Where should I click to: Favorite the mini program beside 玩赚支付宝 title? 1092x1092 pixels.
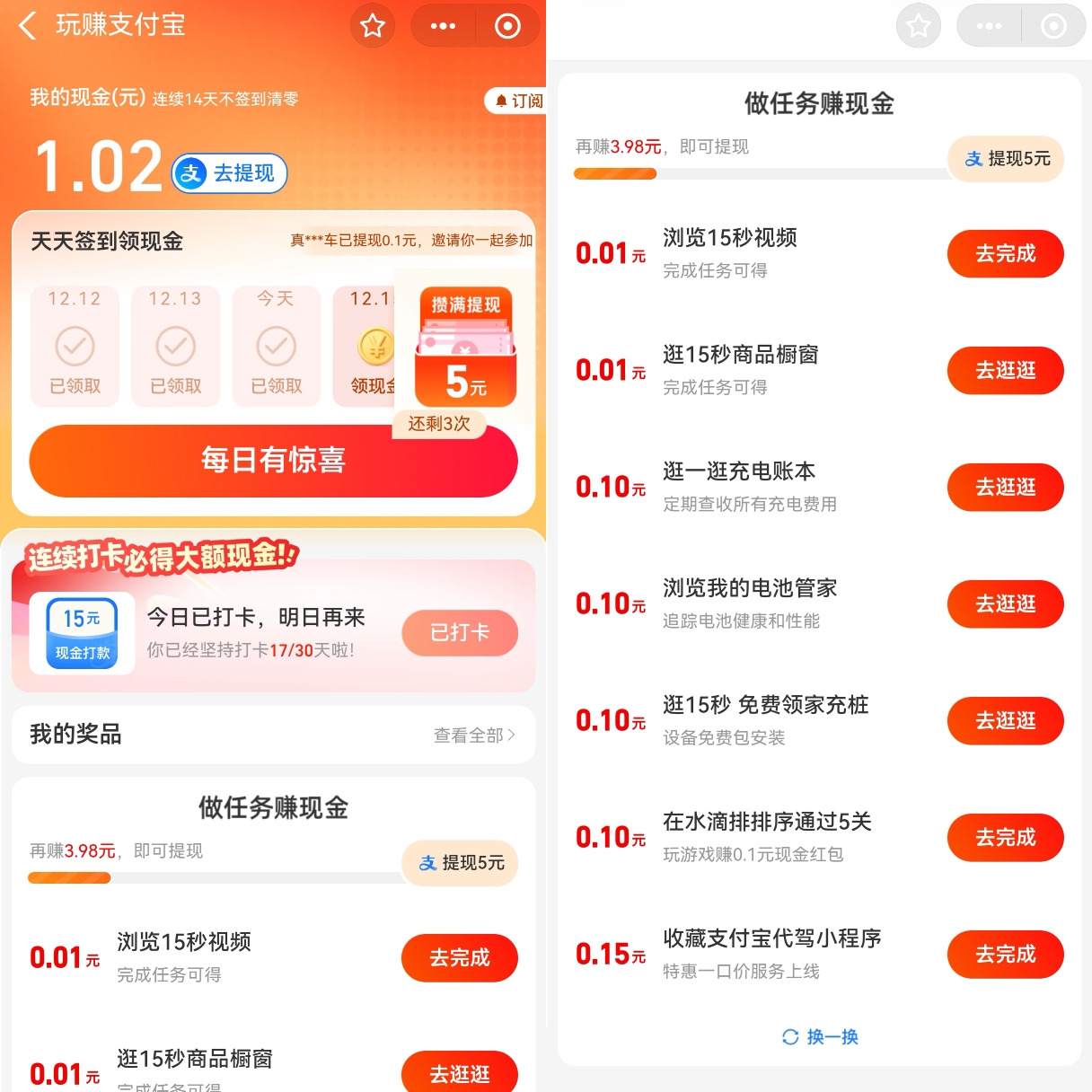(x=372, y=26)
